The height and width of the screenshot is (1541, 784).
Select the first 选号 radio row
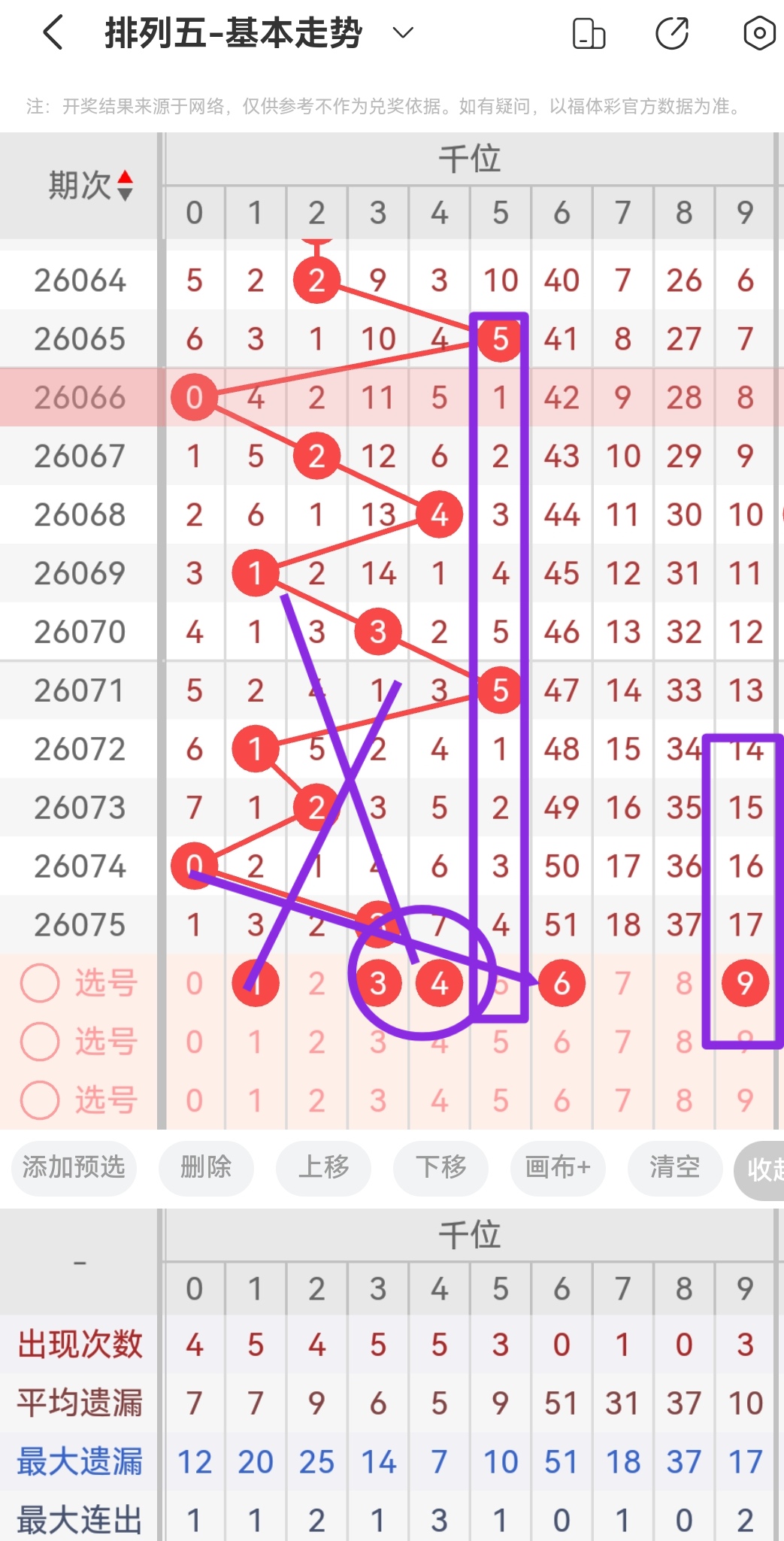[40, 983]
